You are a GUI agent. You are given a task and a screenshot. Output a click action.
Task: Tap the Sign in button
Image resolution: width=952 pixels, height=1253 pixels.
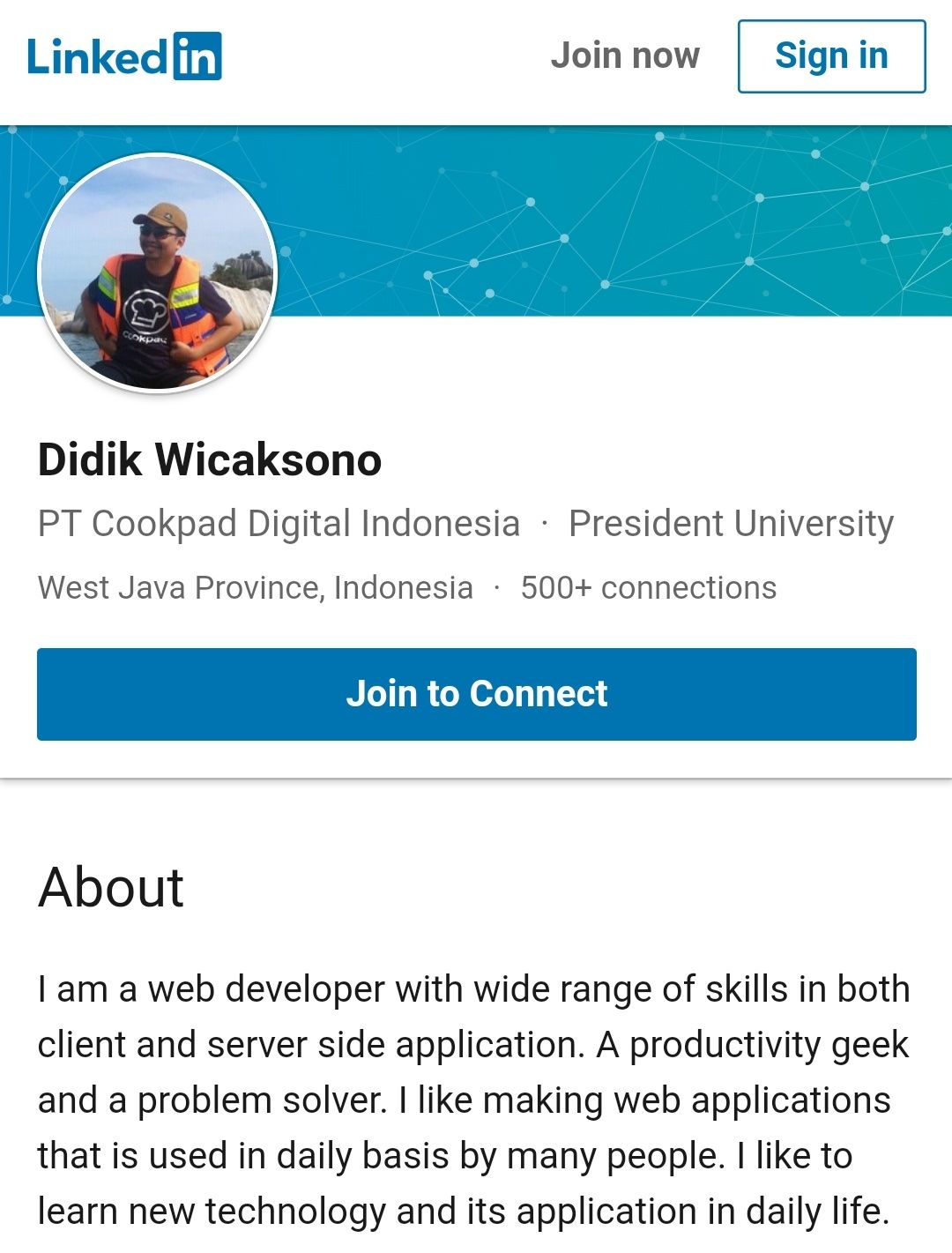click(831, 56)
